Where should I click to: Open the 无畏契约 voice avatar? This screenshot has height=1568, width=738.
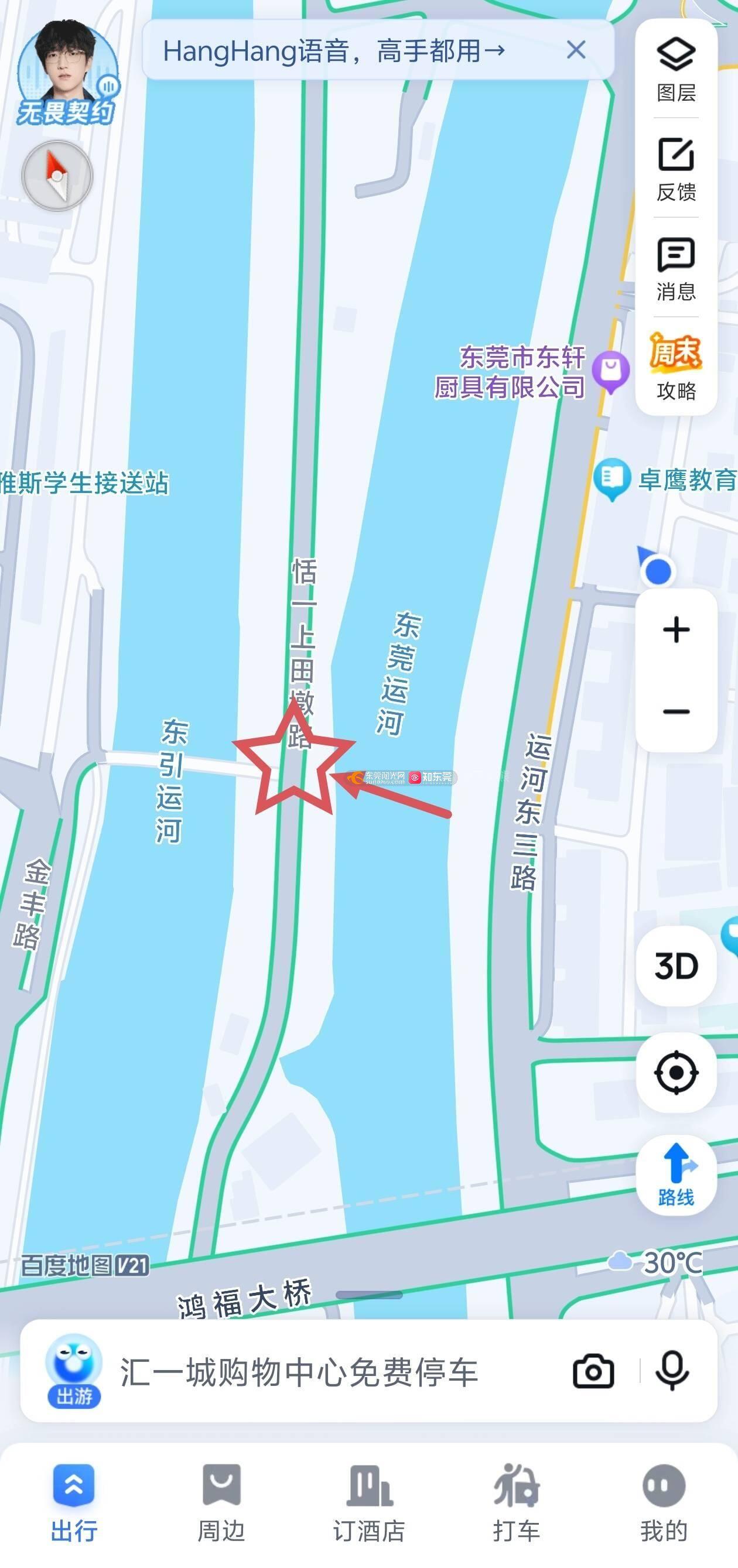66,72
